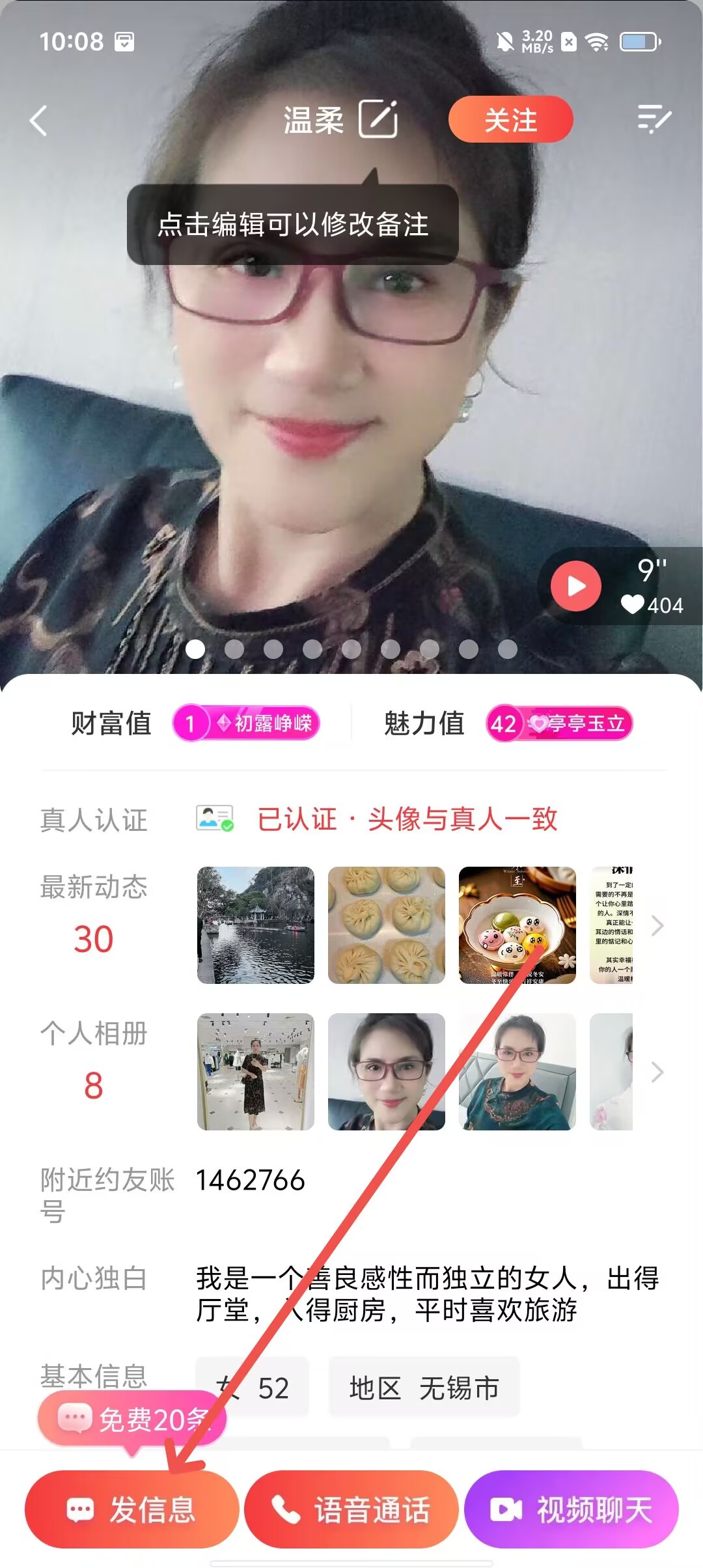703x1568 pixels.
Task: Play the 9-second voice intro
Action: [576, 586]
